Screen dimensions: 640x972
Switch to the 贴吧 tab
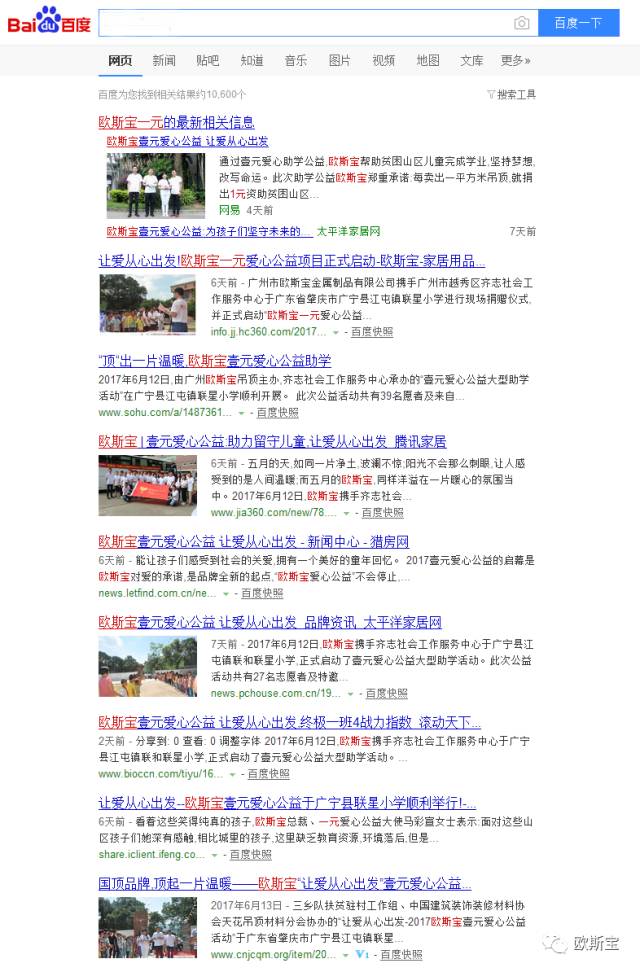[207, 60]
